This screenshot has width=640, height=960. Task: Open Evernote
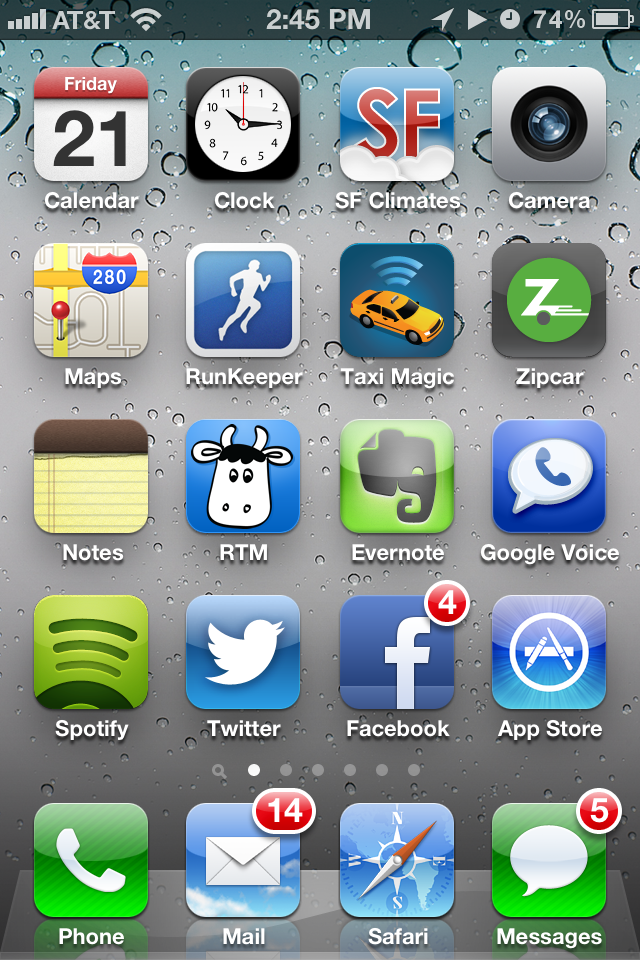pos(396,476)
